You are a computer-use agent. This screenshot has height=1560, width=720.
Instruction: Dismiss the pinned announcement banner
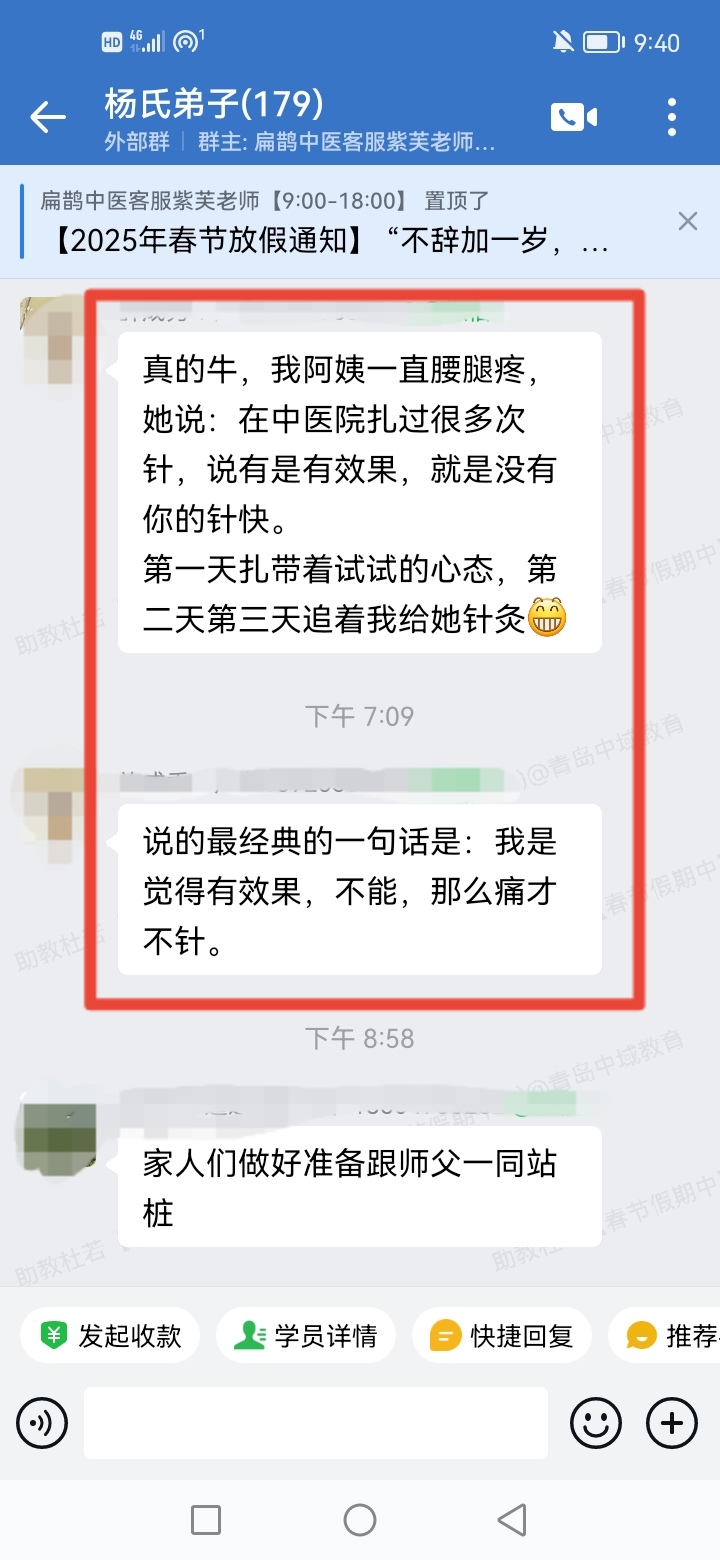(688, 221)
